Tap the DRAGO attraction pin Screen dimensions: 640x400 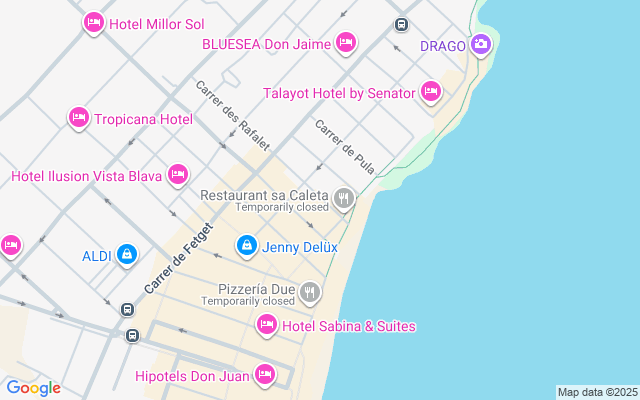481,44
